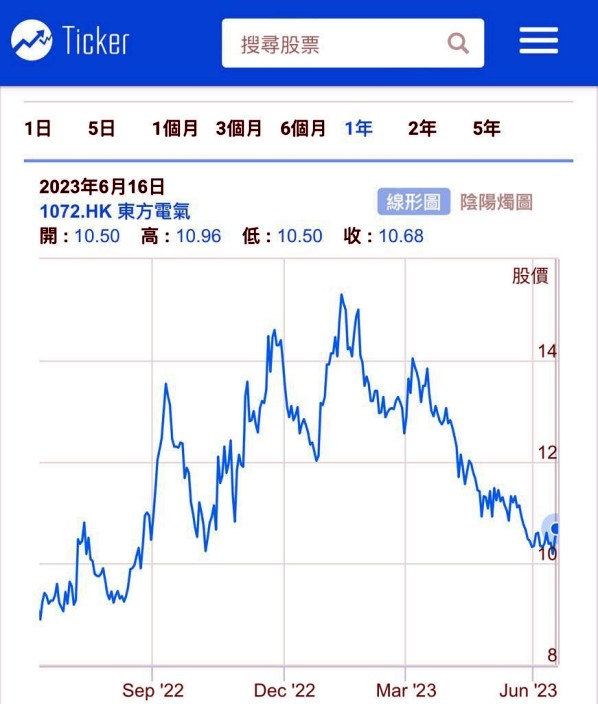Screen dimensions: 598x704
Task: Show the 5年 chart
Action: click(x=487, y=128)
